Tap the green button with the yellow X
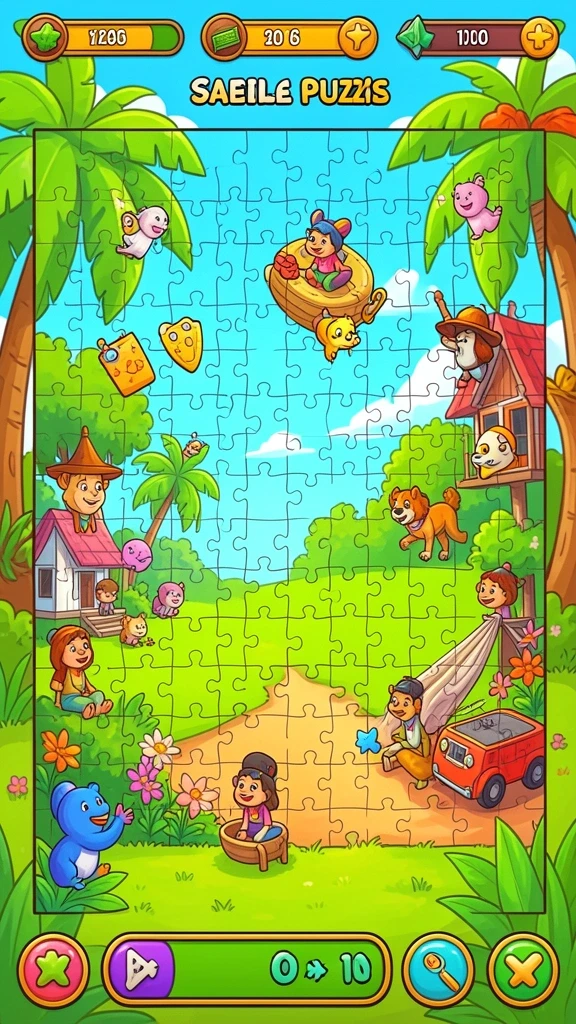The width and height of the screenshot is (576, 1024). pos(524,969)
